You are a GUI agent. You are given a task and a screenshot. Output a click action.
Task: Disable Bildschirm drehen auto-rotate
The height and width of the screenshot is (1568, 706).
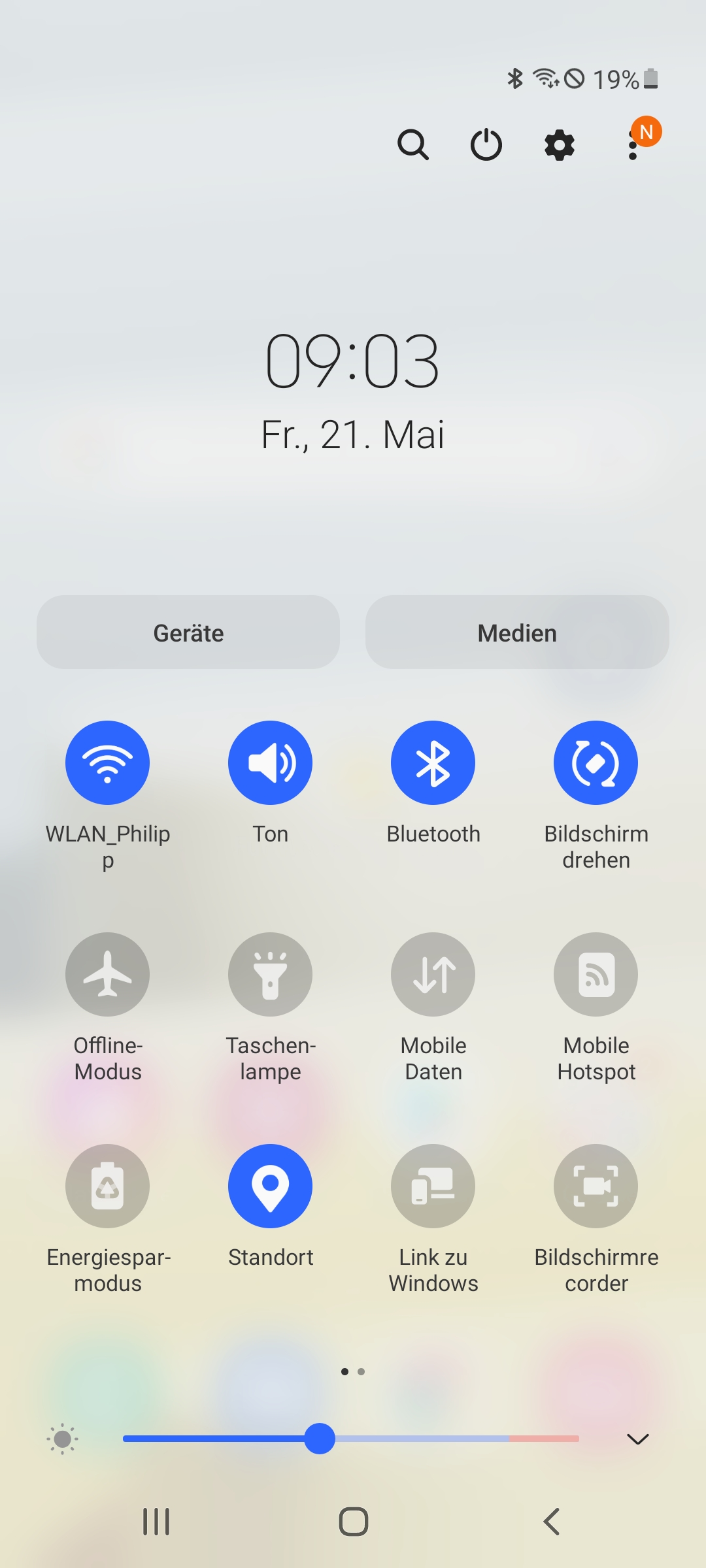[x=596, y=762]
